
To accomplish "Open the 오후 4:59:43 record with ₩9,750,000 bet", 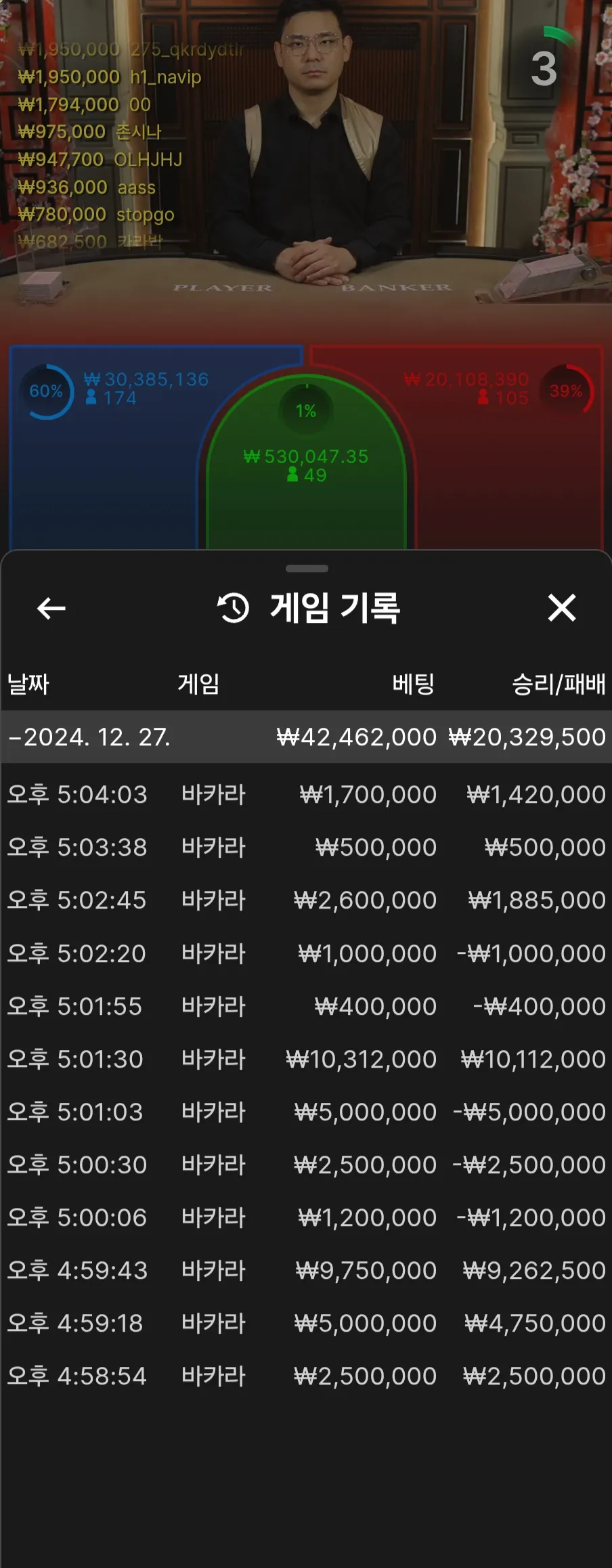I will [306, 1270].
